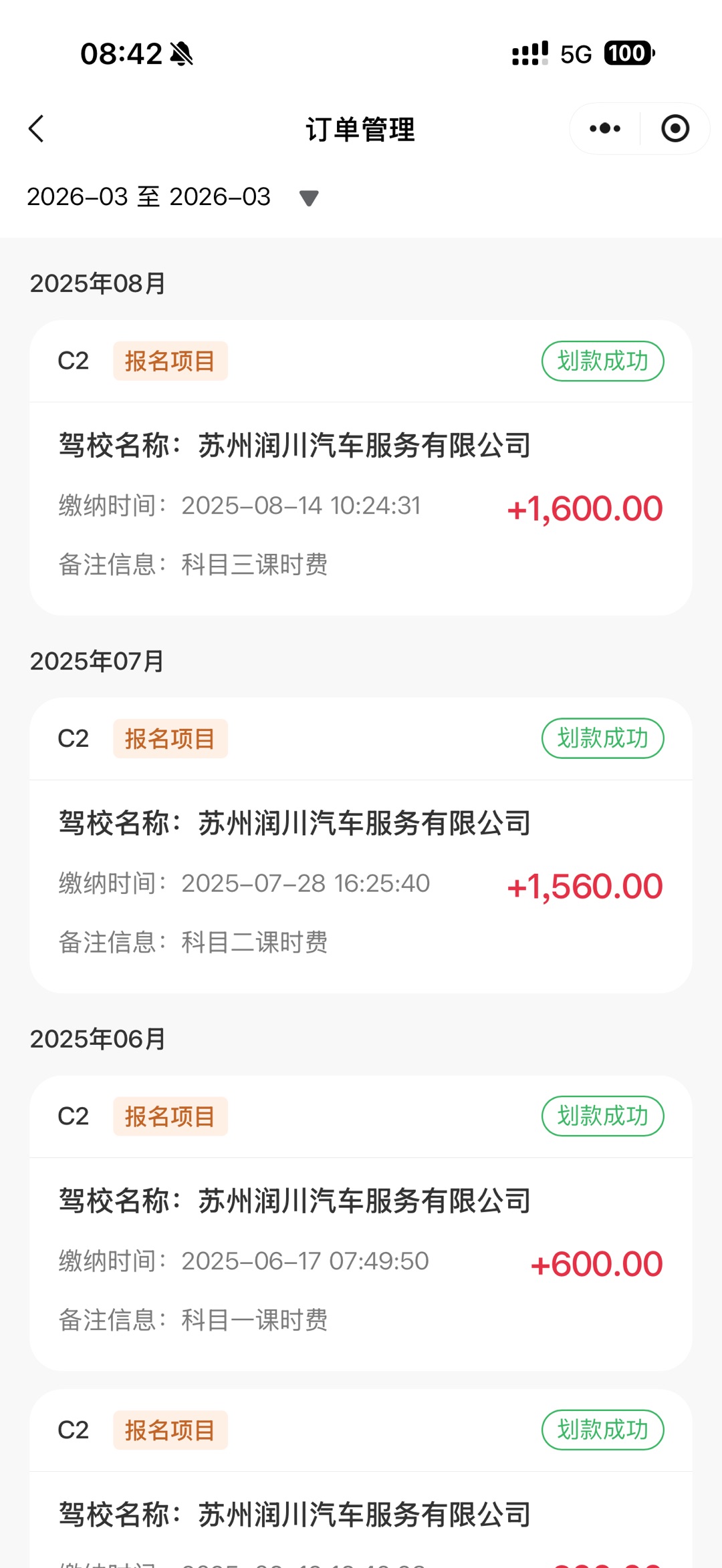View the 科目一课时费 order card
Viewport: 722px width, 1568px height.
pyautogui.click(x=360, y=1263)
